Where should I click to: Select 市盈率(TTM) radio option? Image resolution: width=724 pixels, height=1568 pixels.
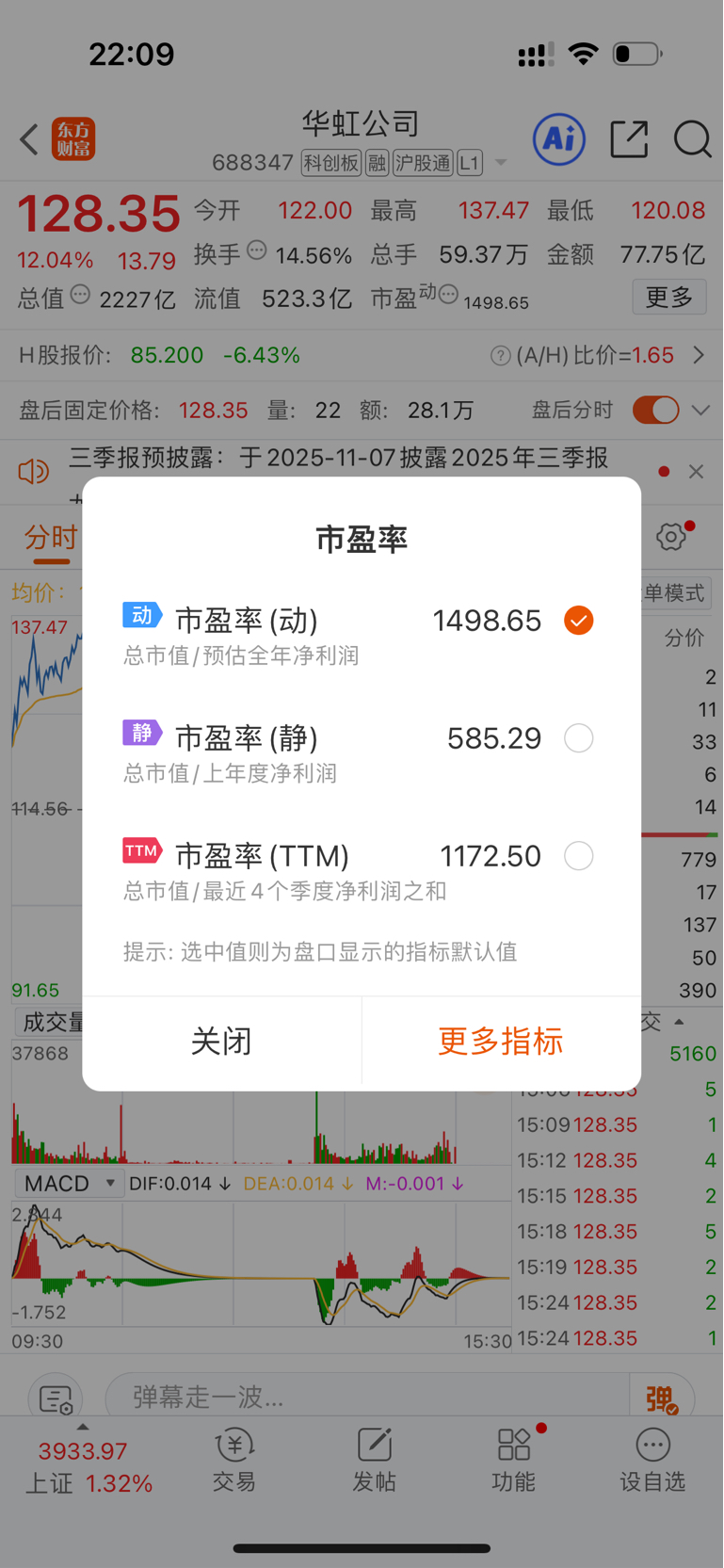point(578,856)
